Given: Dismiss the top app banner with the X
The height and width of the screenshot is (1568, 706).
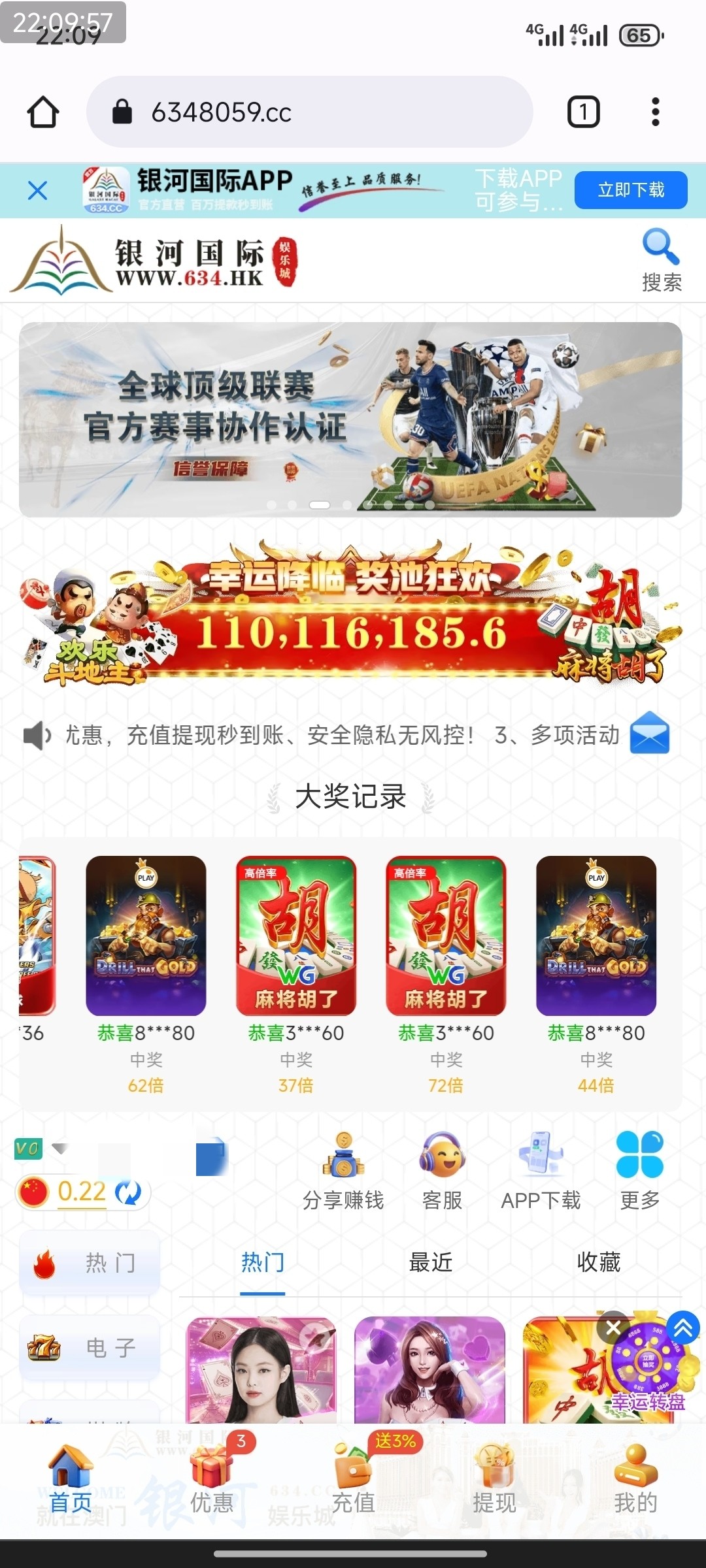Looking at the screenshot, I should [37, 190].
